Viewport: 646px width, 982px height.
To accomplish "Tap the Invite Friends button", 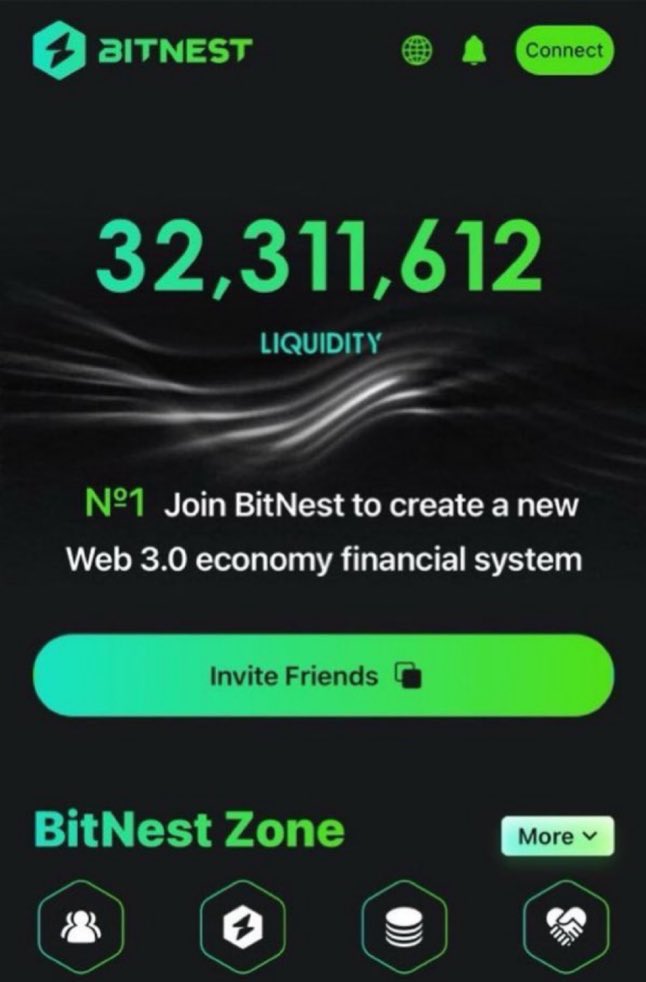I will pos(323,675).
